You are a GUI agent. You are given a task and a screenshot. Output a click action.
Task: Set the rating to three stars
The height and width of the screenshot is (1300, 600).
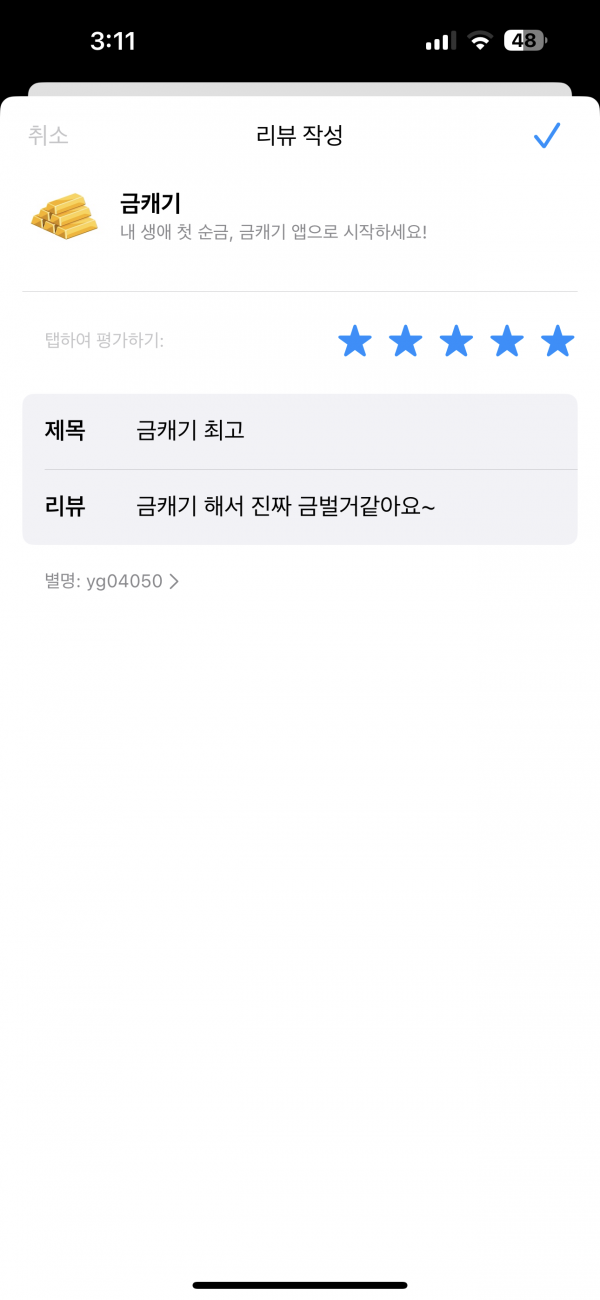(456, 341)
